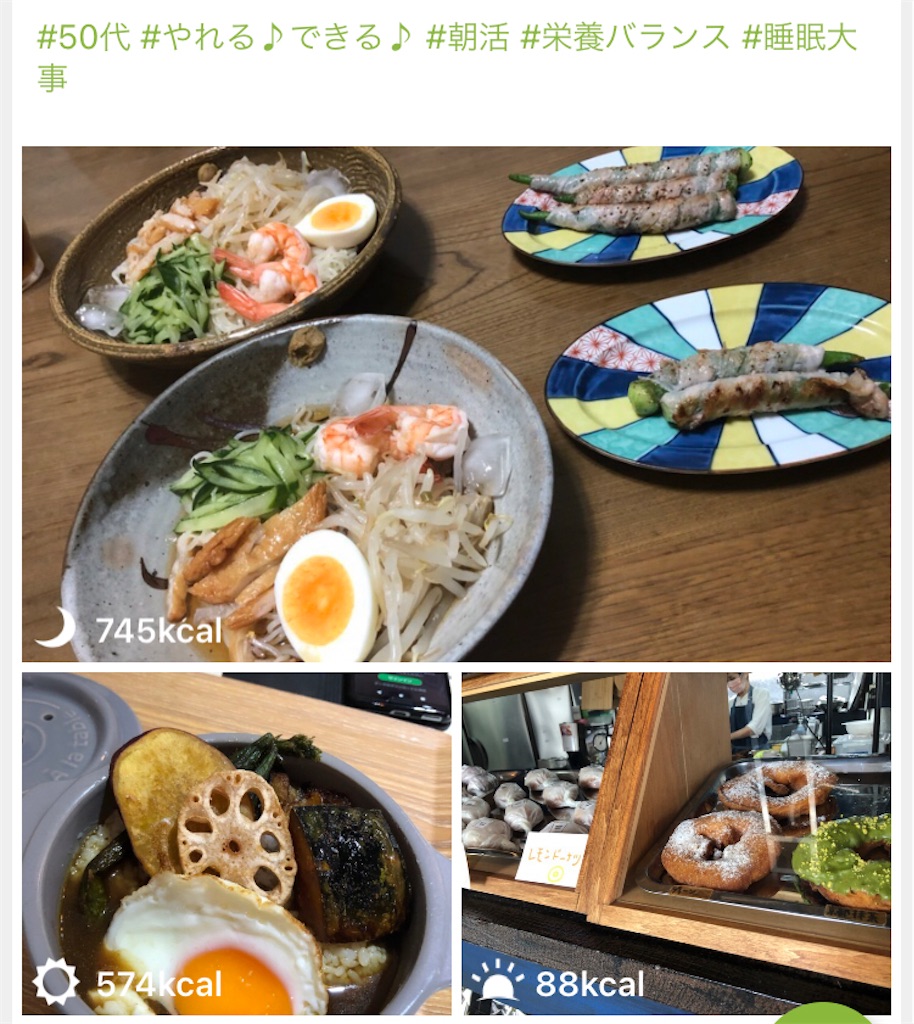The image size is (914, 1024).
Task: Select the #睡眠大事 hashtag
Action: pos(798,37)
